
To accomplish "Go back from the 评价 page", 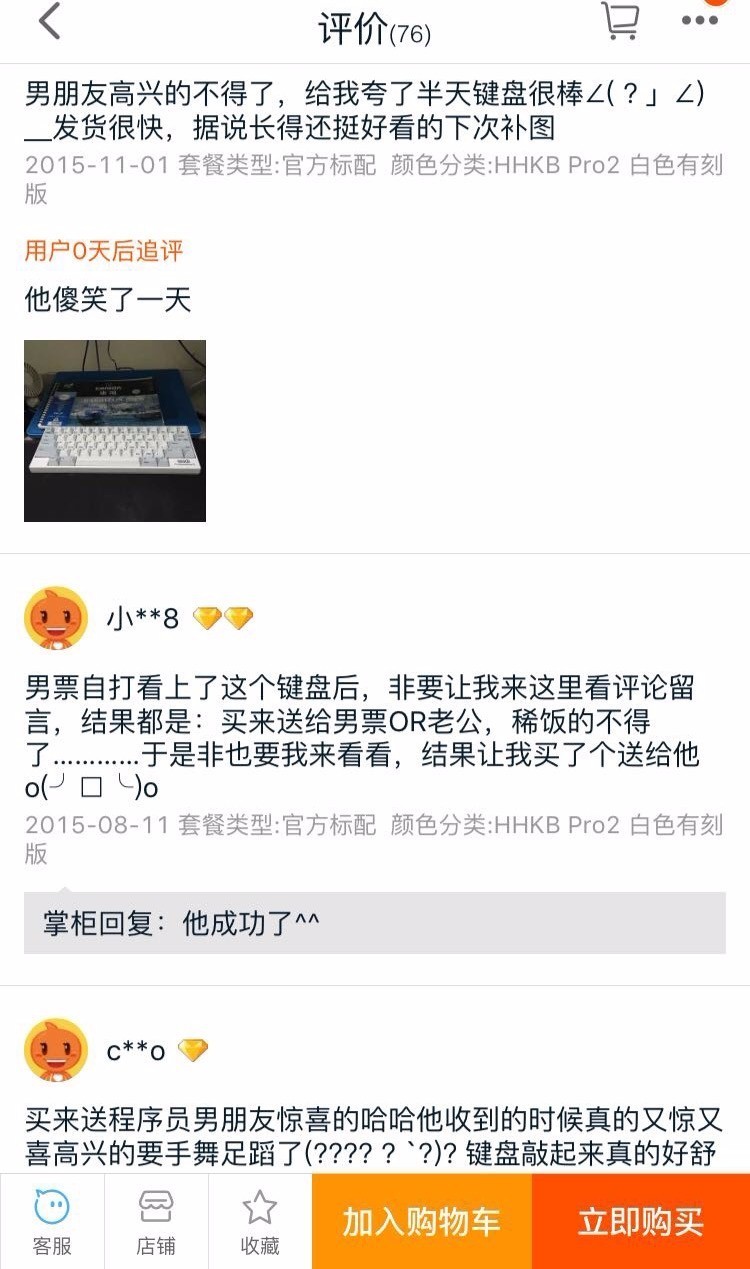I will [49, 22].
